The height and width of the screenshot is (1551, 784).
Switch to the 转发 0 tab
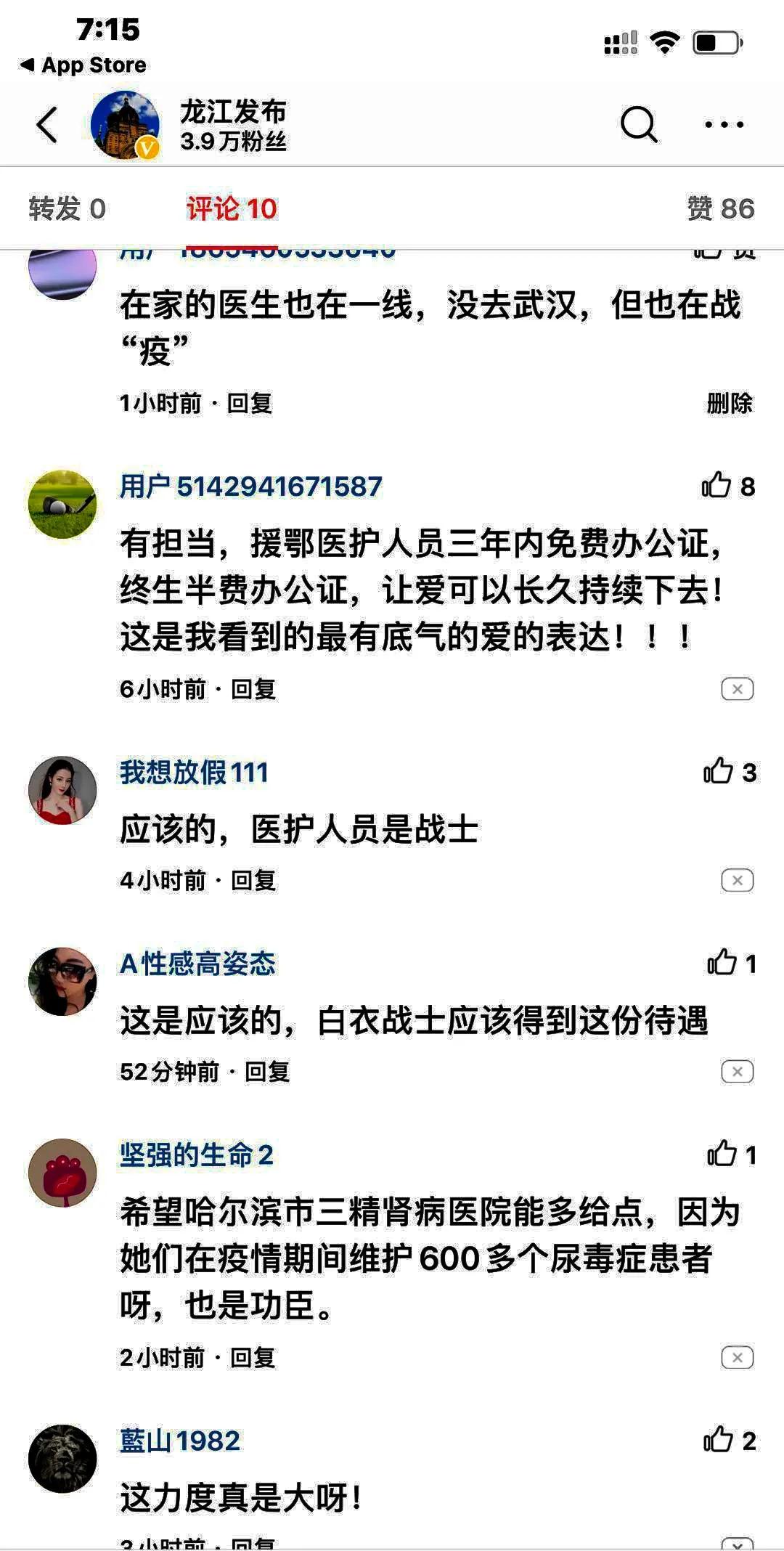tap(67, 209)
